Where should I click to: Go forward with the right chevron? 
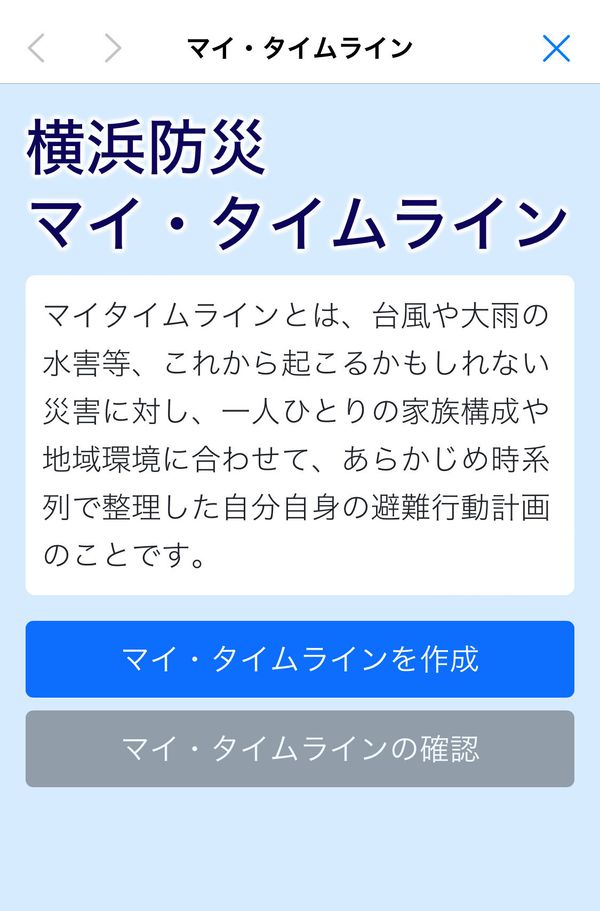[113, 48]
